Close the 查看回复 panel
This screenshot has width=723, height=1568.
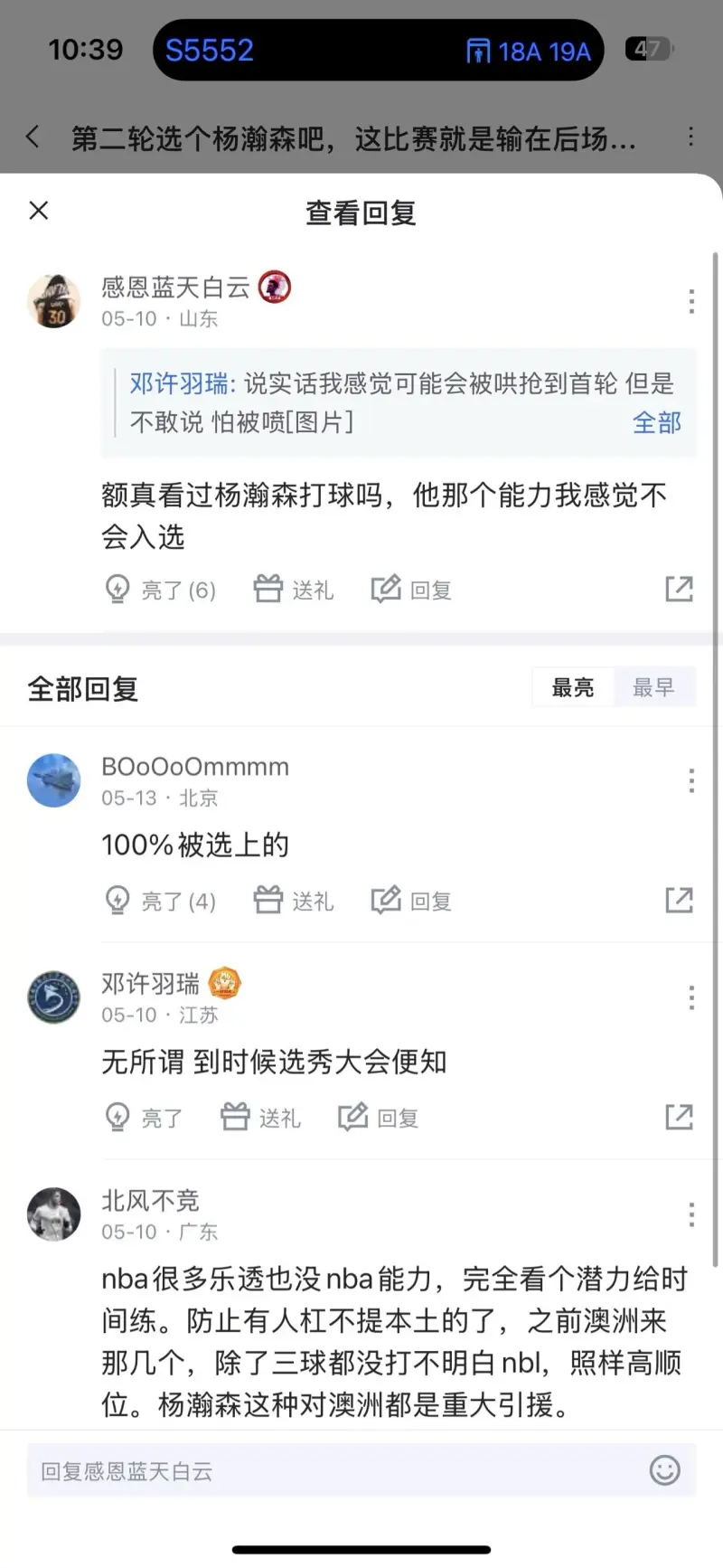(39, 211)
